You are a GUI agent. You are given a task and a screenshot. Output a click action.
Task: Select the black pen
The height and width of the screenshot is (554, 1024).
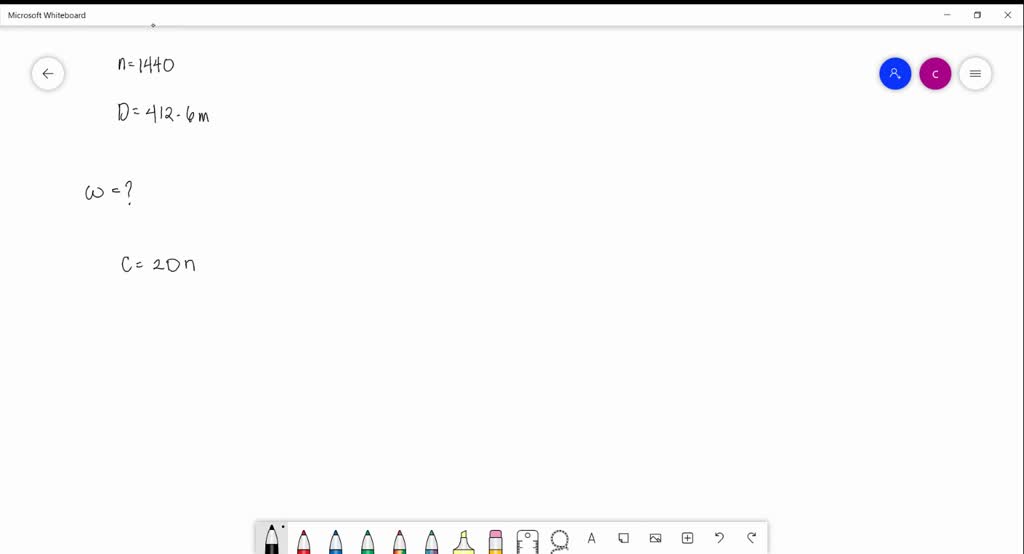(x=272, y=540)
